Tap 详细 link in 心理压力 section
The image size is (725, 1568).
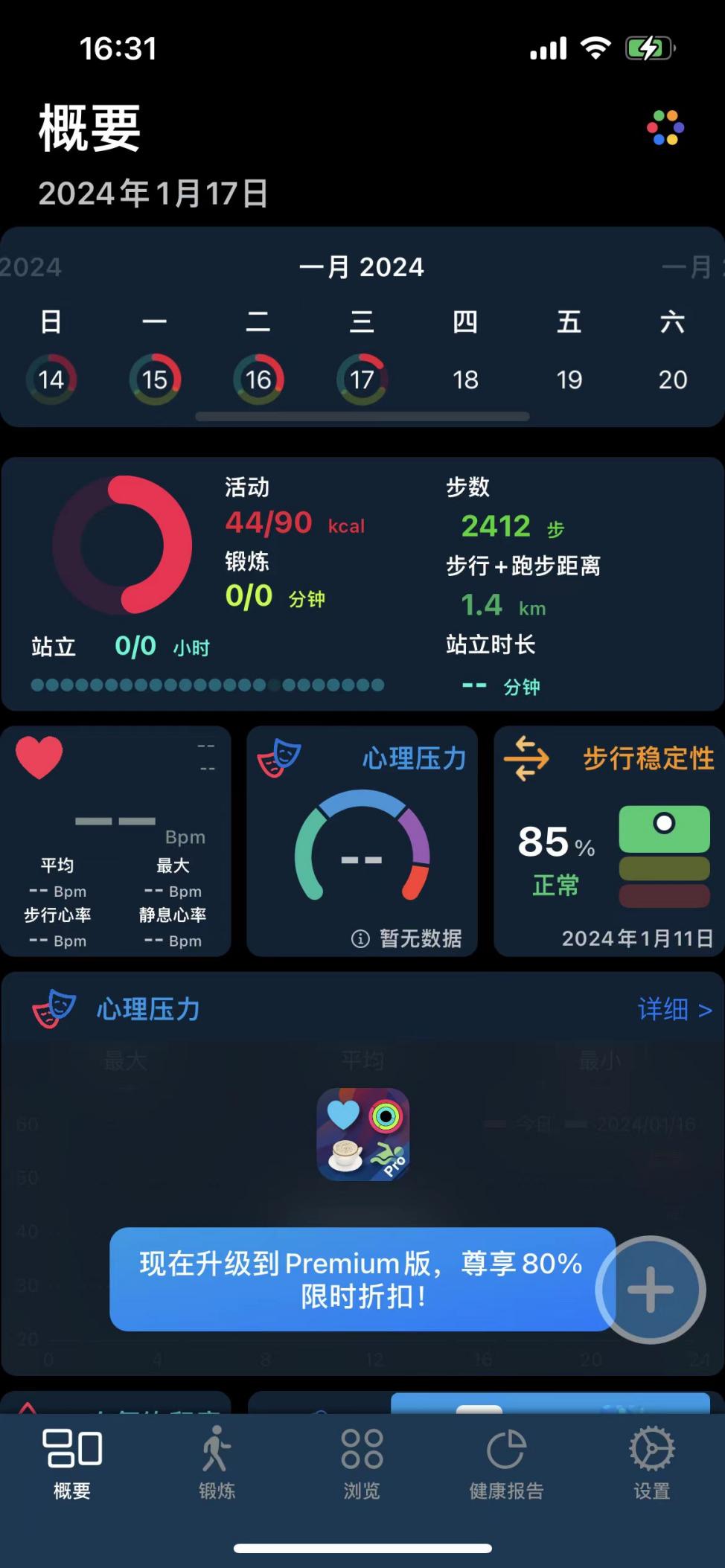coord(674,1010)
